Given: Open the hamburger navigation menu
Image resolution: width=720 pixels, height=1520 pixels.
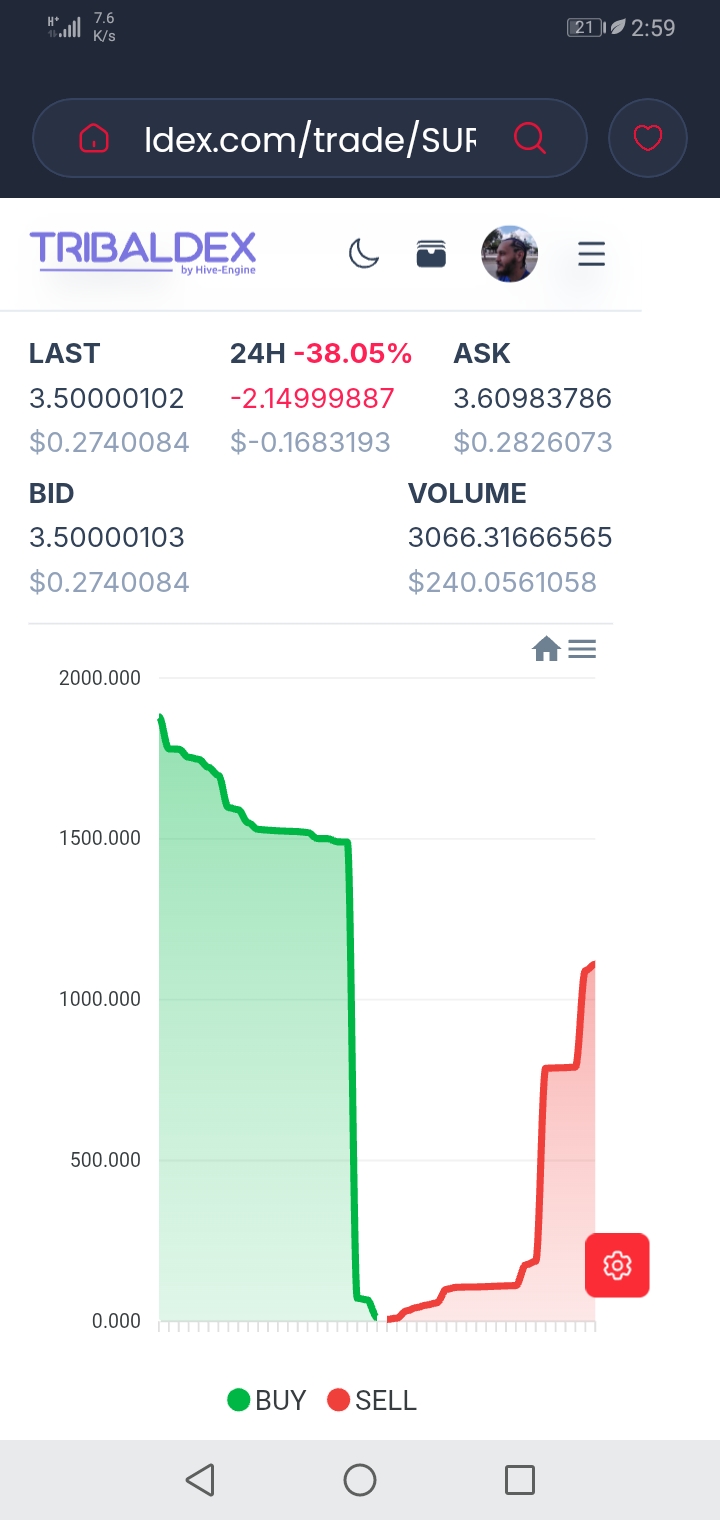Looking at the screenshot, I should [x=592, y=254].
